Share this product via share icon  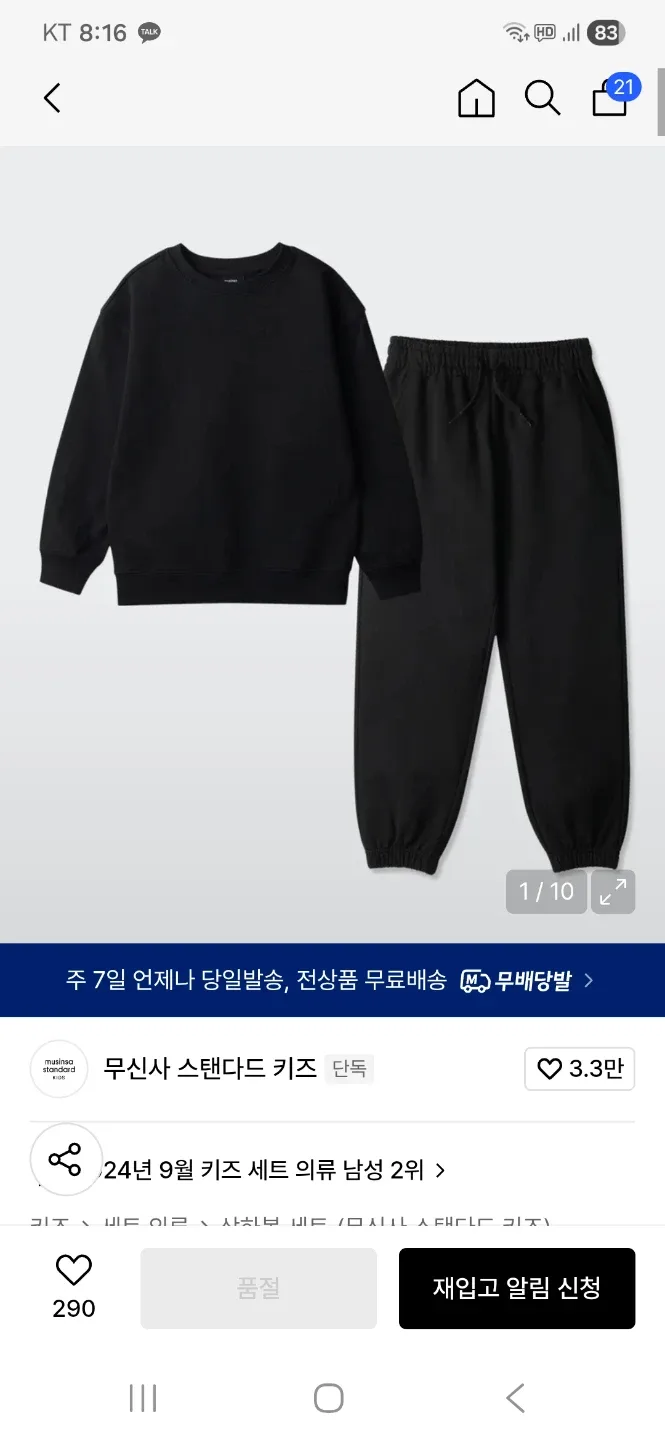pos(65,1160)
